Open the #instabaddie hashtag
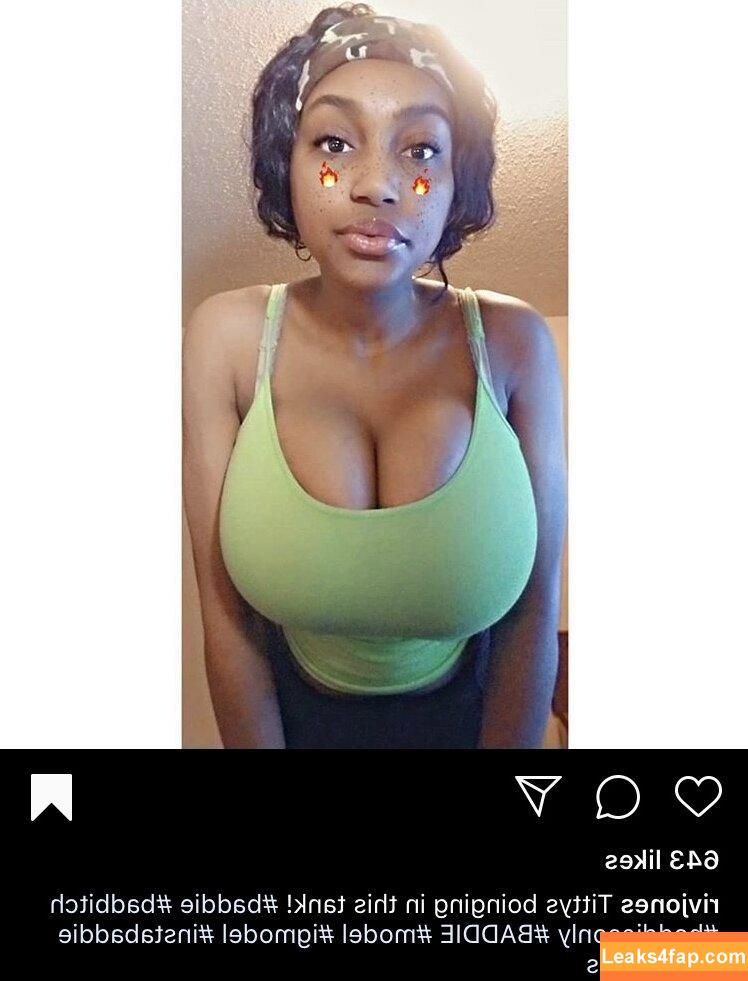 [125, 936]
